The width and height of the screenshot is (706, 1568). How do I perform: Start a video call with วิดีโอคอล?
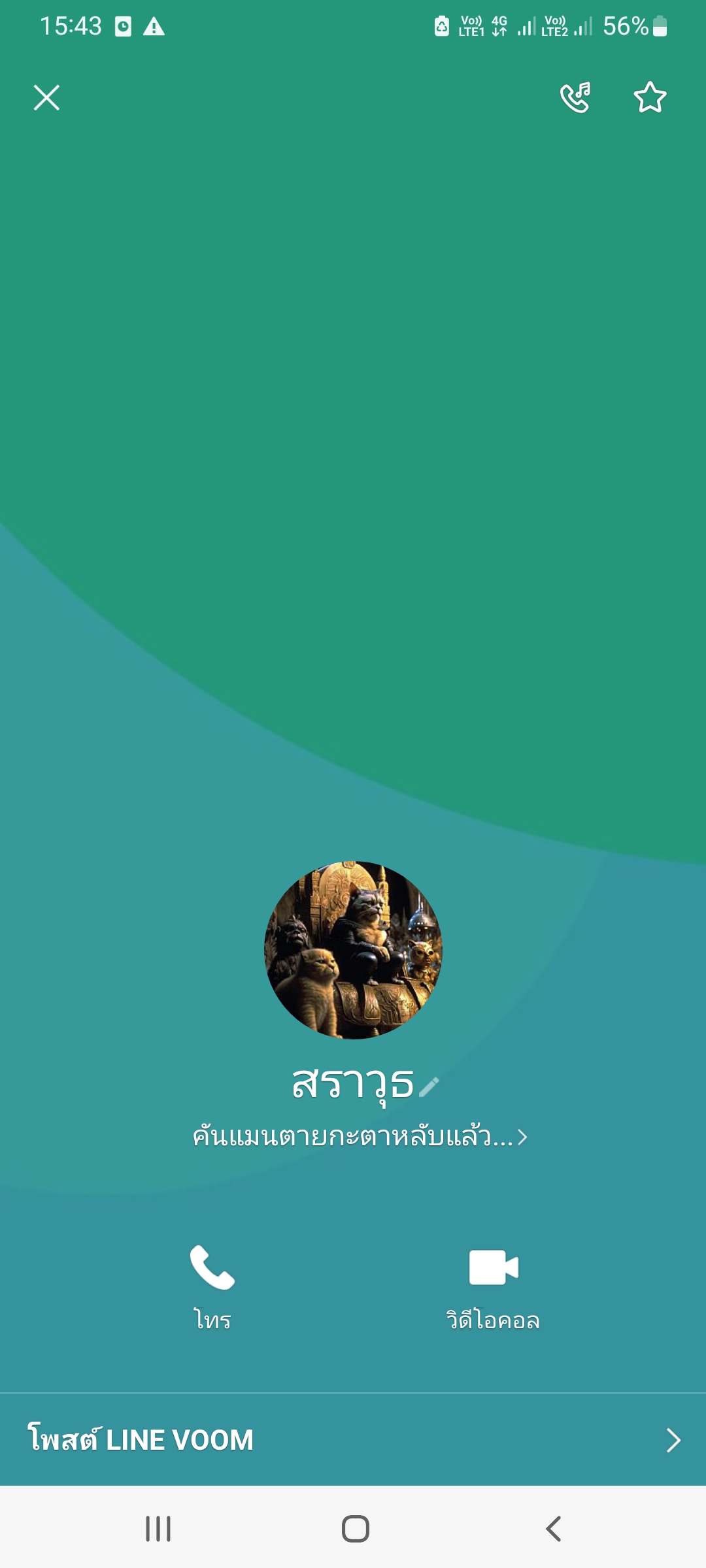tap(493, 1288)
